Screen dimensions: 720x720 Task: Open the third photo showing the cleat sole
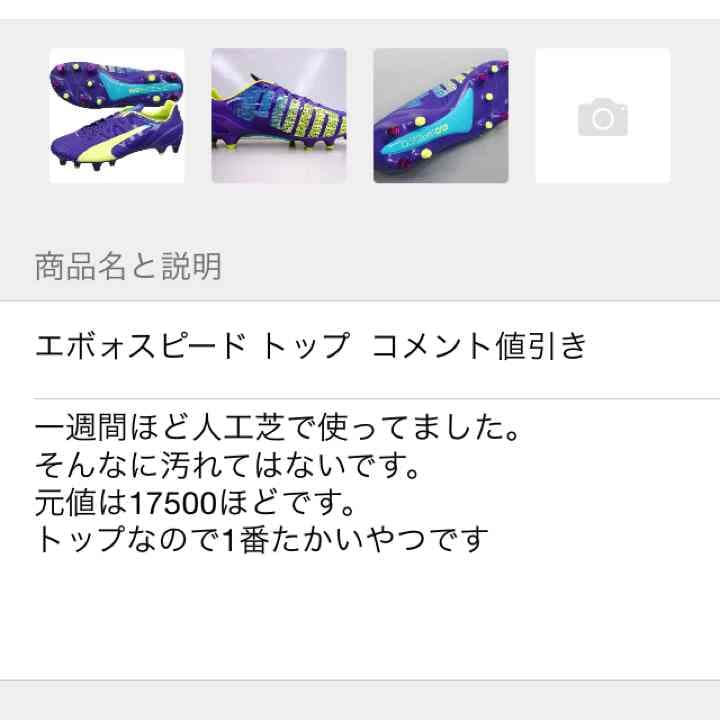[x=441, y=116]
